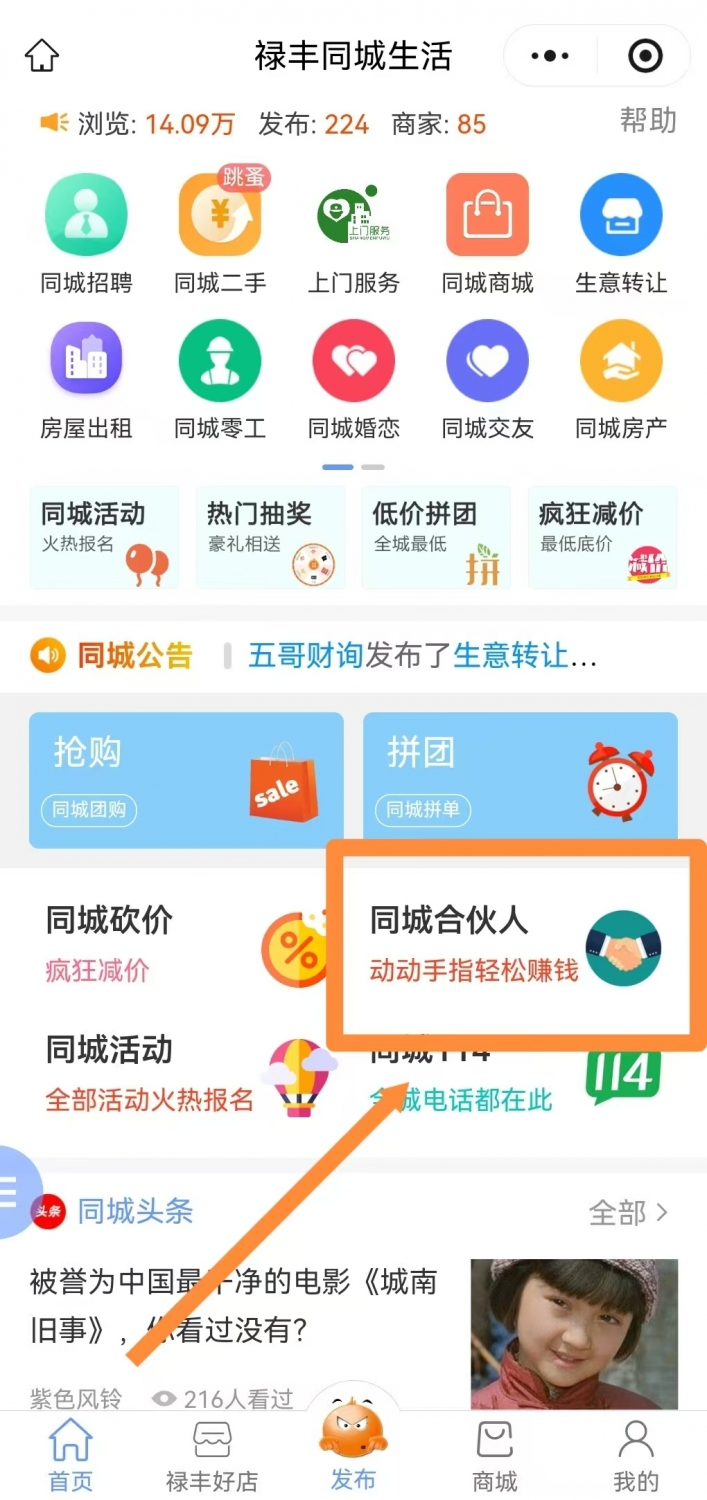Screen dimensions: 707x1500
Task: Switch to the 禄丰好店 tab
Action: (x=212, y=1455)
